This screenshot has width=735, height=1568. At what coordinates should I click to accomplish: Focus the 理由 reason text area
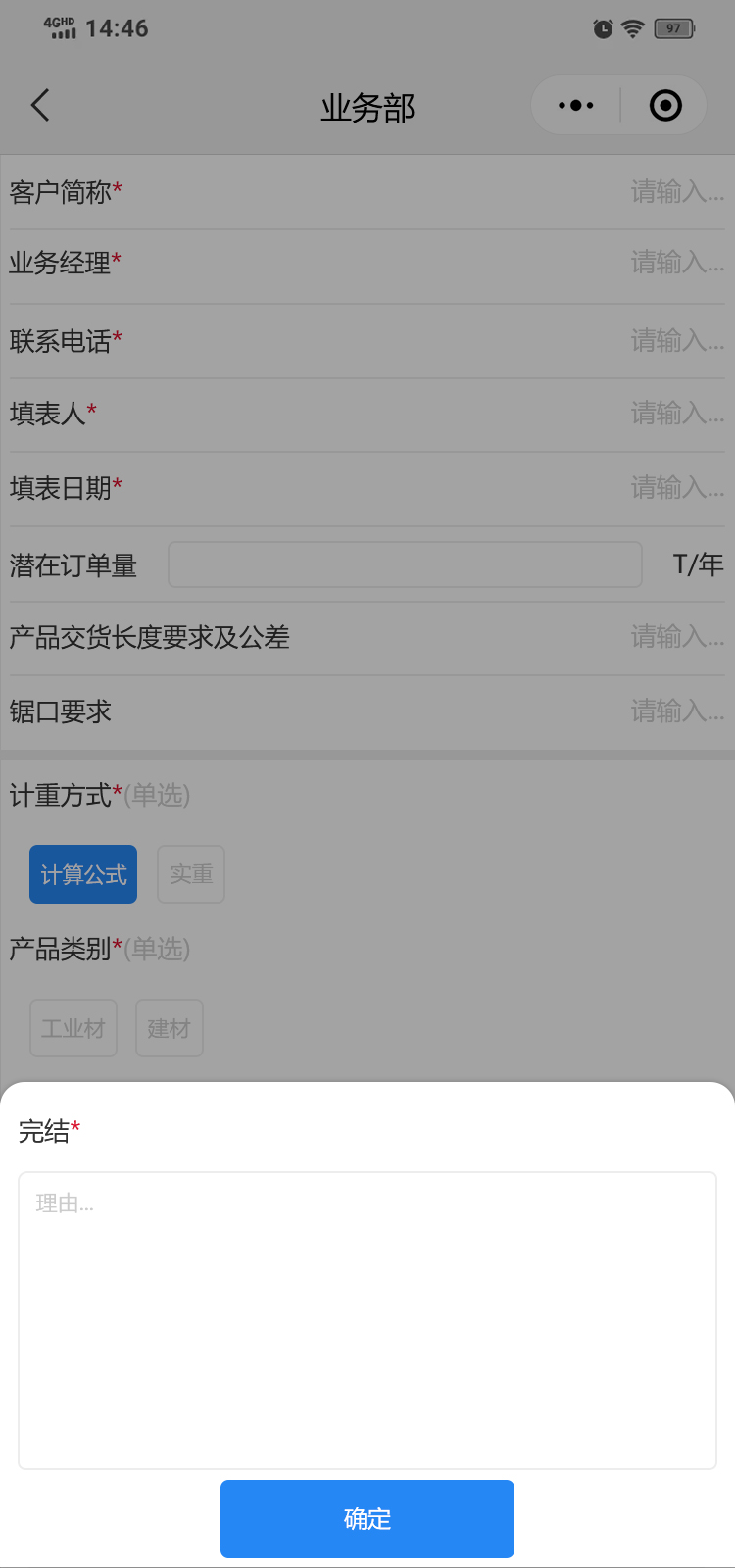point(367,1319)
